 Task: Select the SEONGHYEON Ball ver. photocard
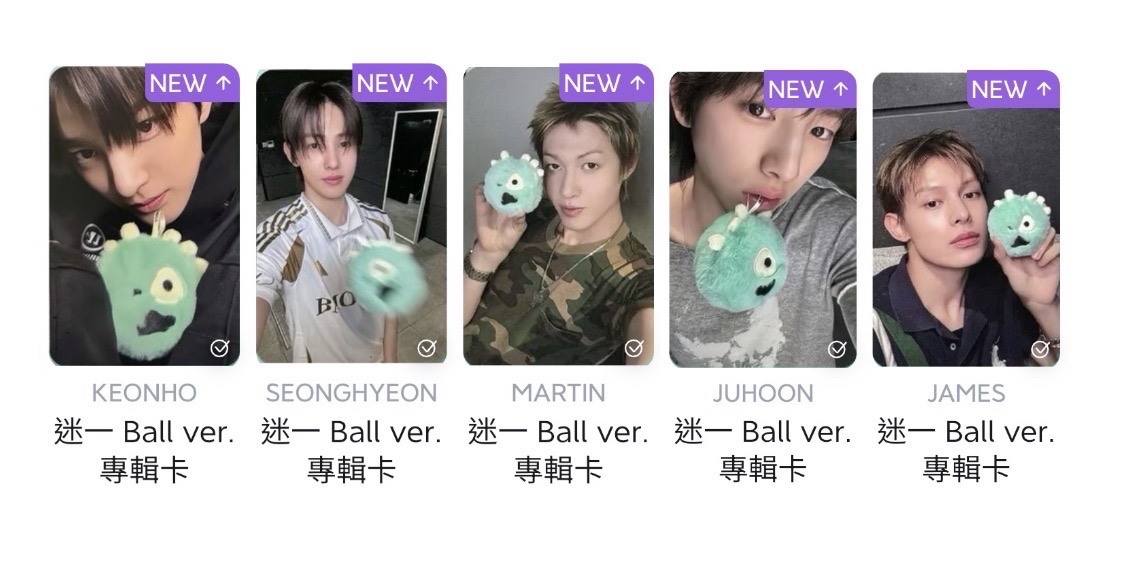pos(351,216)
